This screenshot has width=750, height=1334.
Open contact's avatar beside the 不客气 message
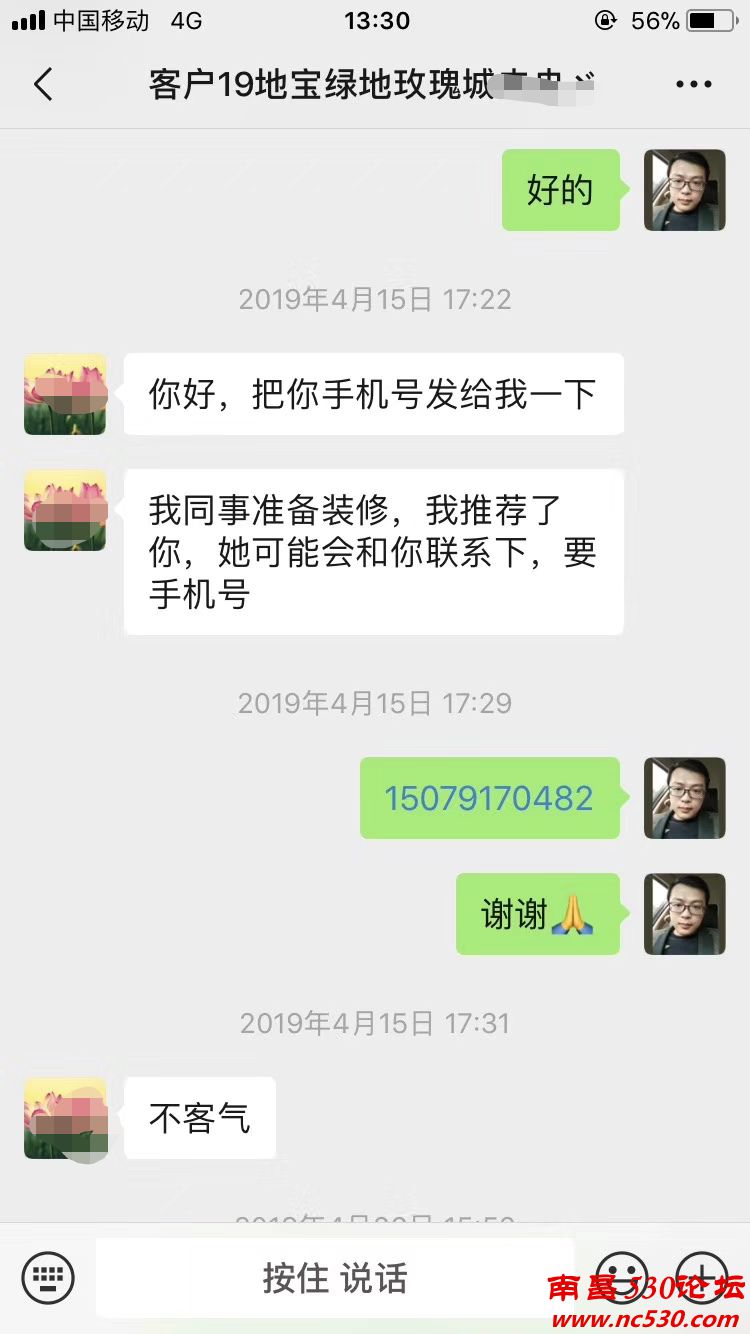point(65,1117)
